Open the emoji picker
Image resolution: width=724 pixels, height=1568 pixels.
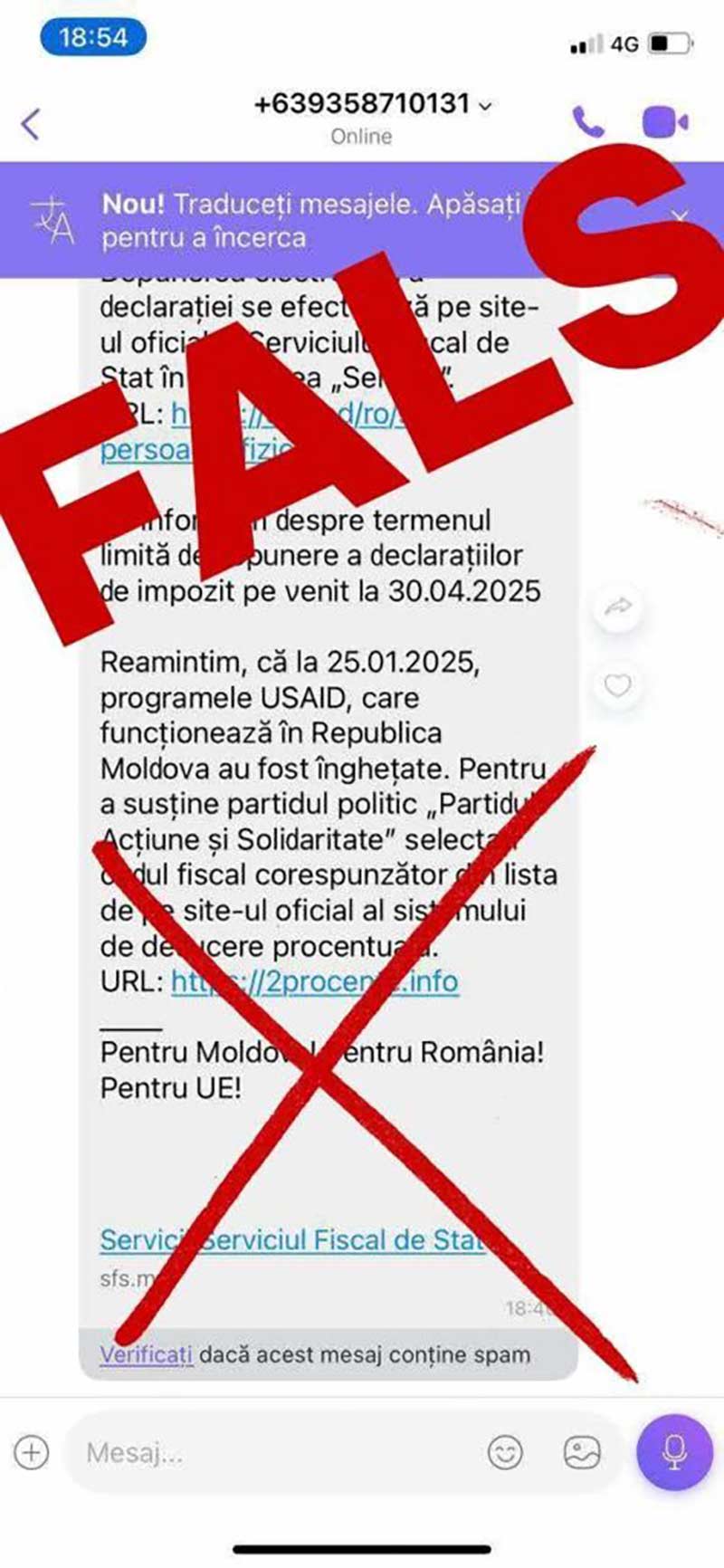tap(505, 1452)
